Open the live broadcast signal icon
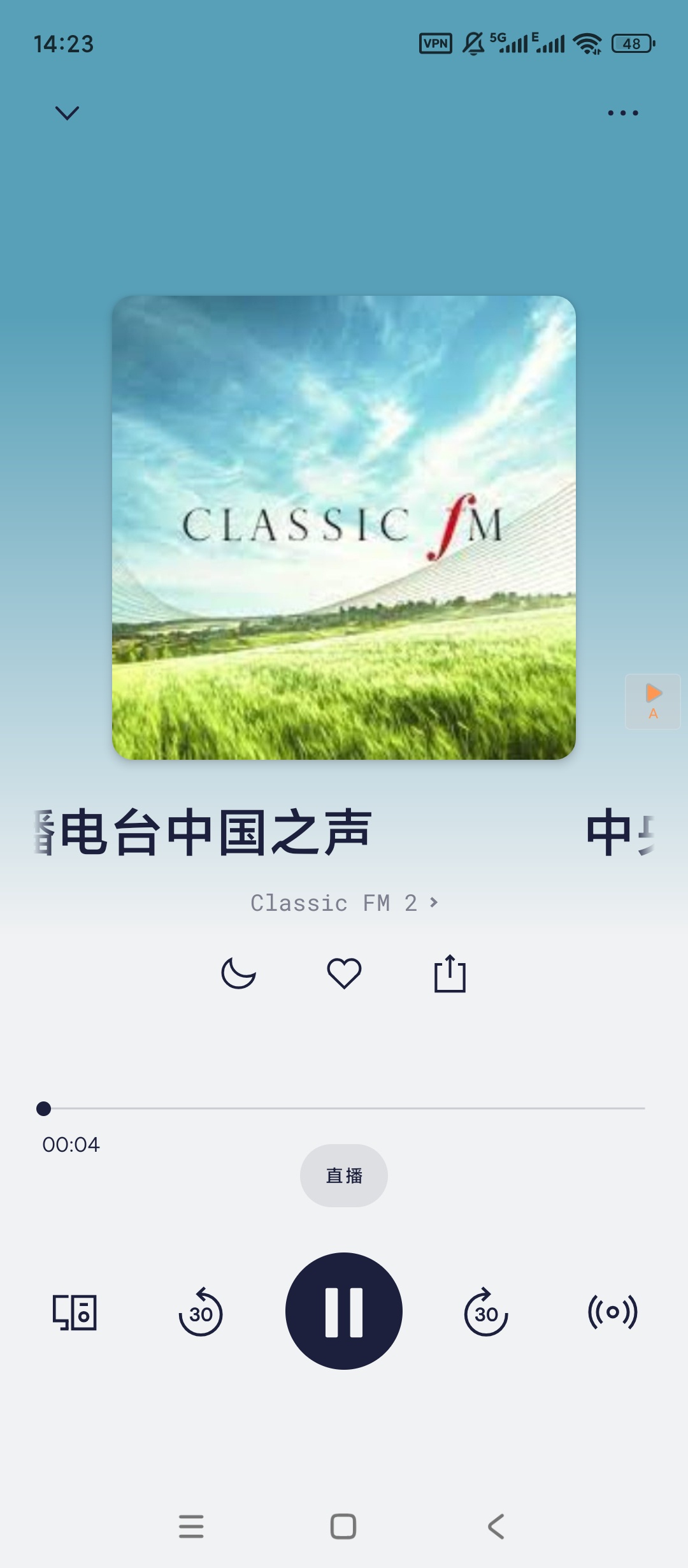The height and width of the screenshot is (1568, 688). [613, 1312]
